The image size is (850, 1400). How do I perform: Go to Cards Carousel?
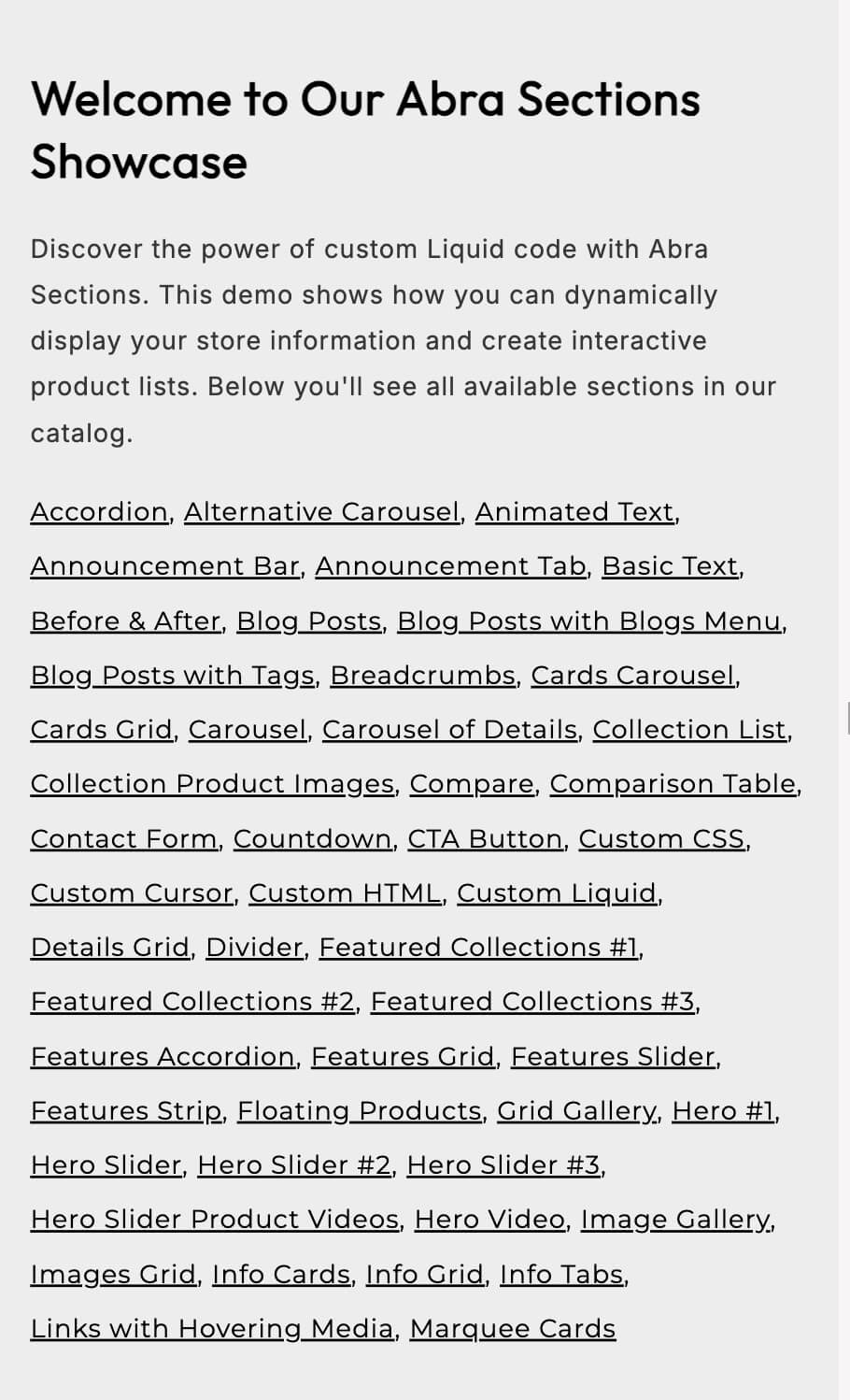pos(633,676)
